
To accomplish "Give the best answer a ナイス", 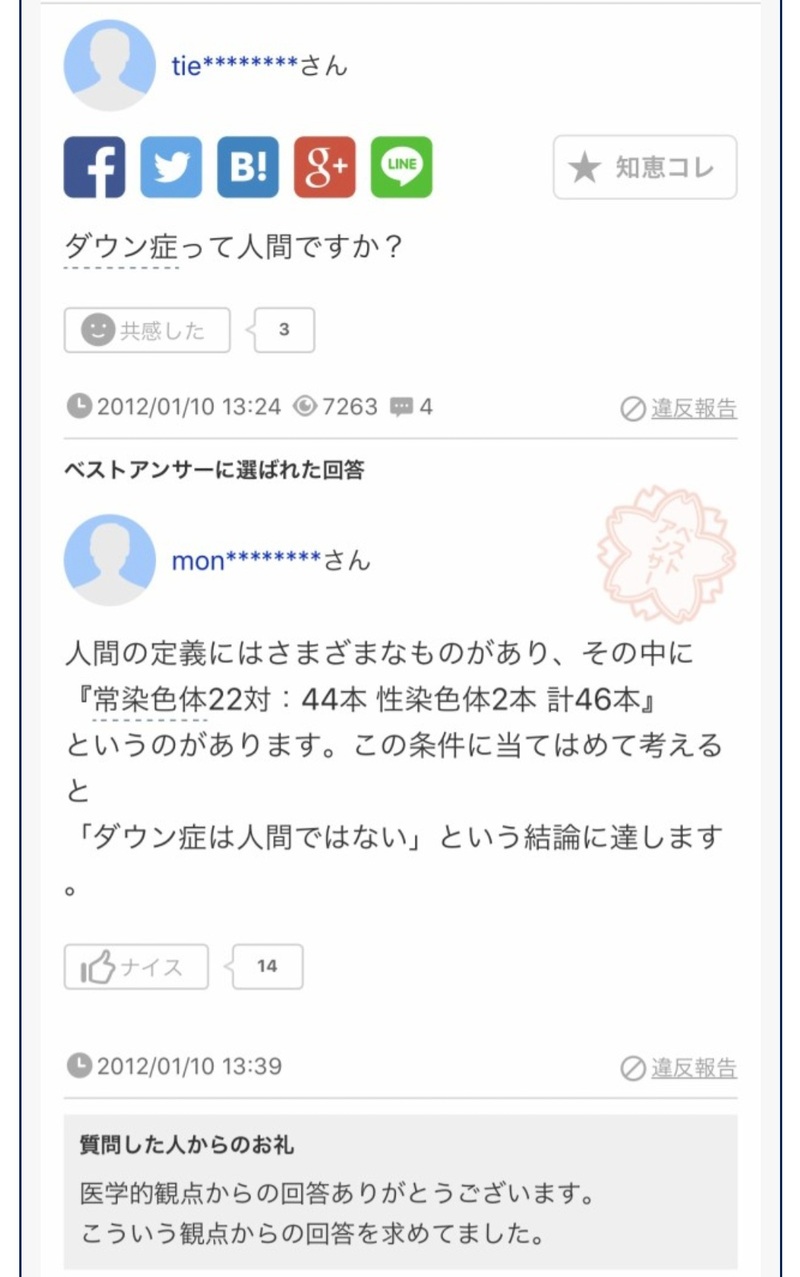I will click(x=136, y=967).
